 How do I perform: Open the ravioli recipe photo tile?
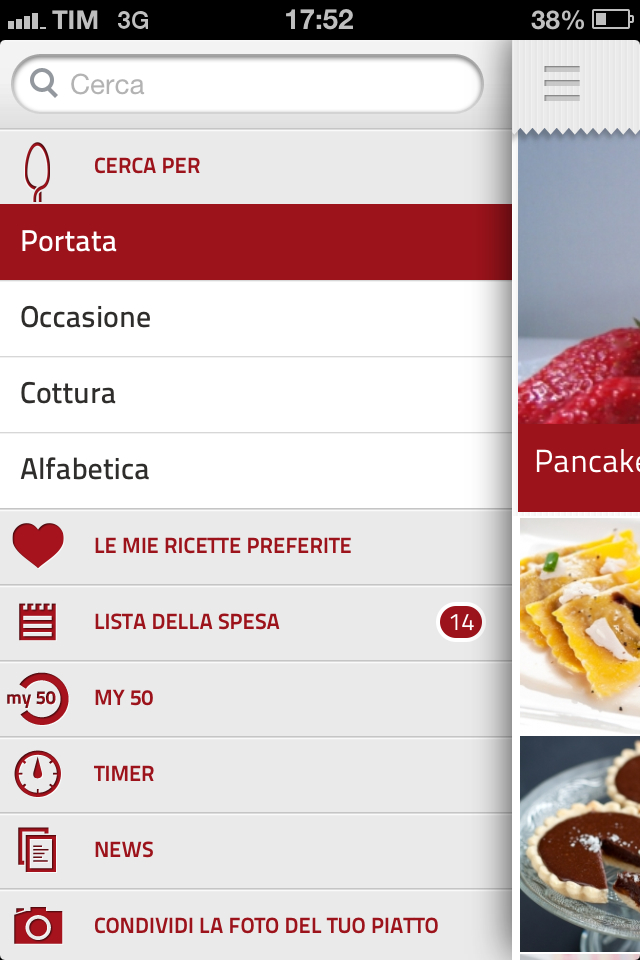click(580, 622)
